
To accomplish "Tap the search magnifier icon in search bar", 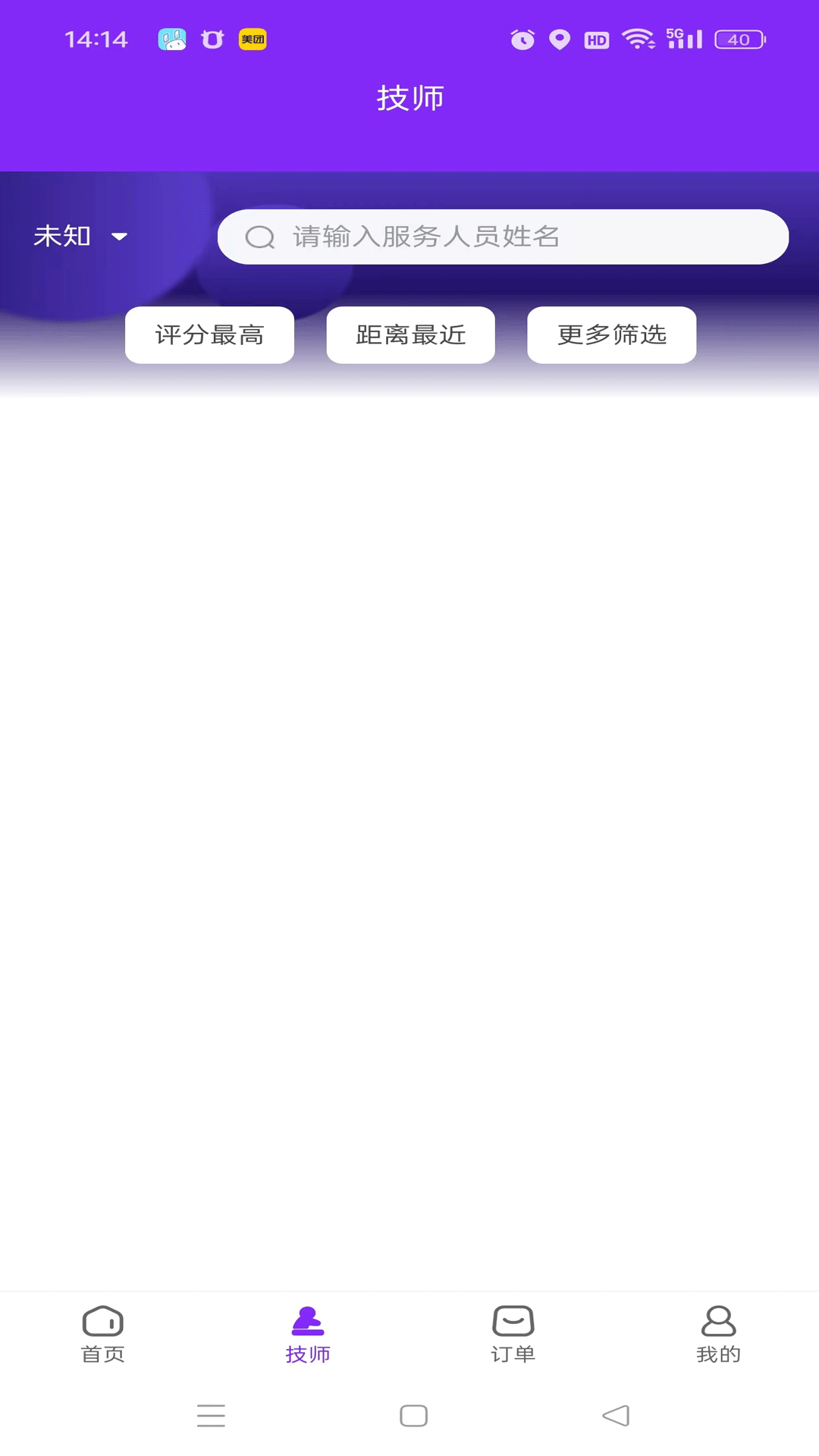I will (x=259, y=237).
